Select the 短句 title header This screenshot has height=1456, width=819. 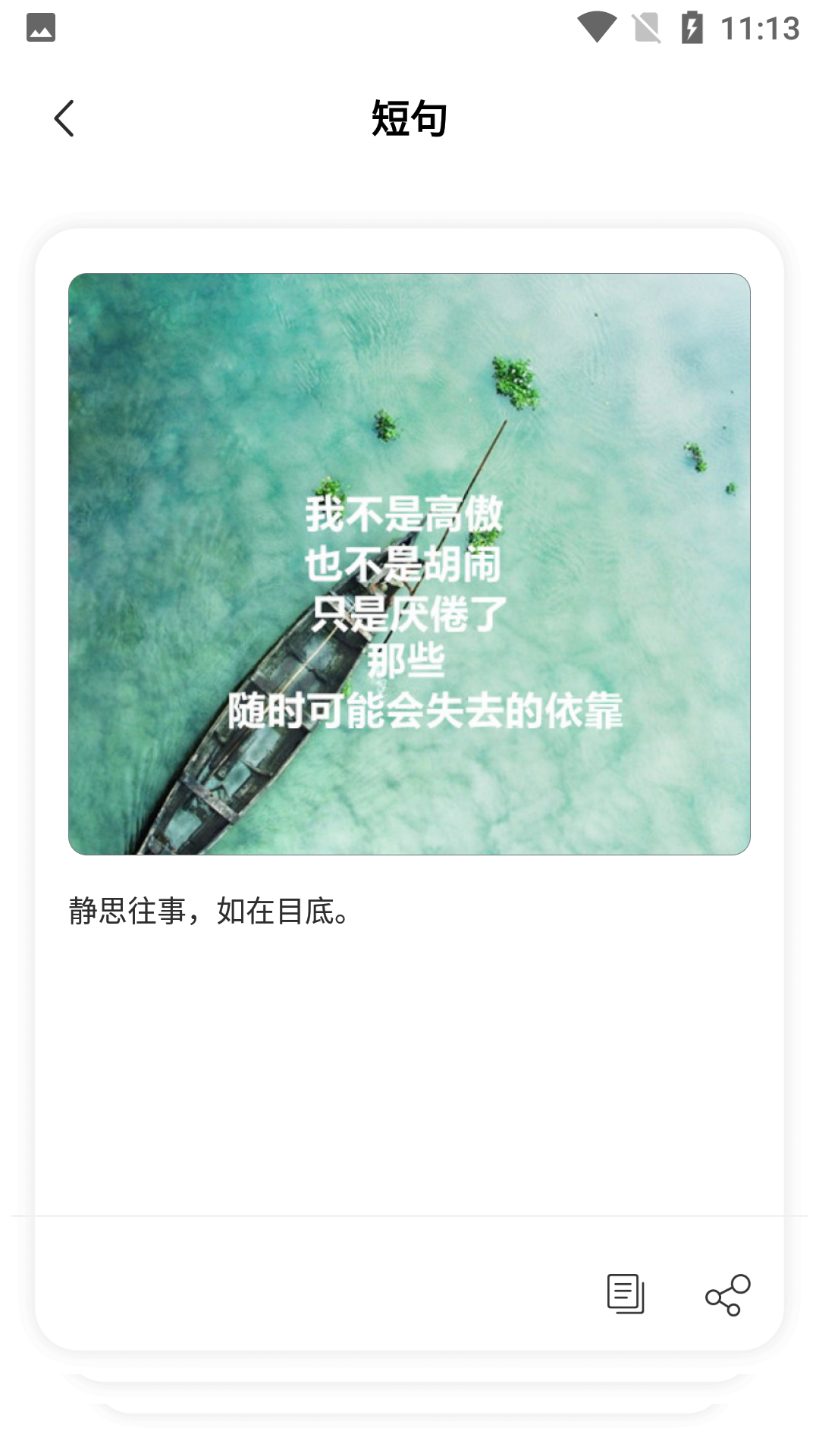click(409, 118)
